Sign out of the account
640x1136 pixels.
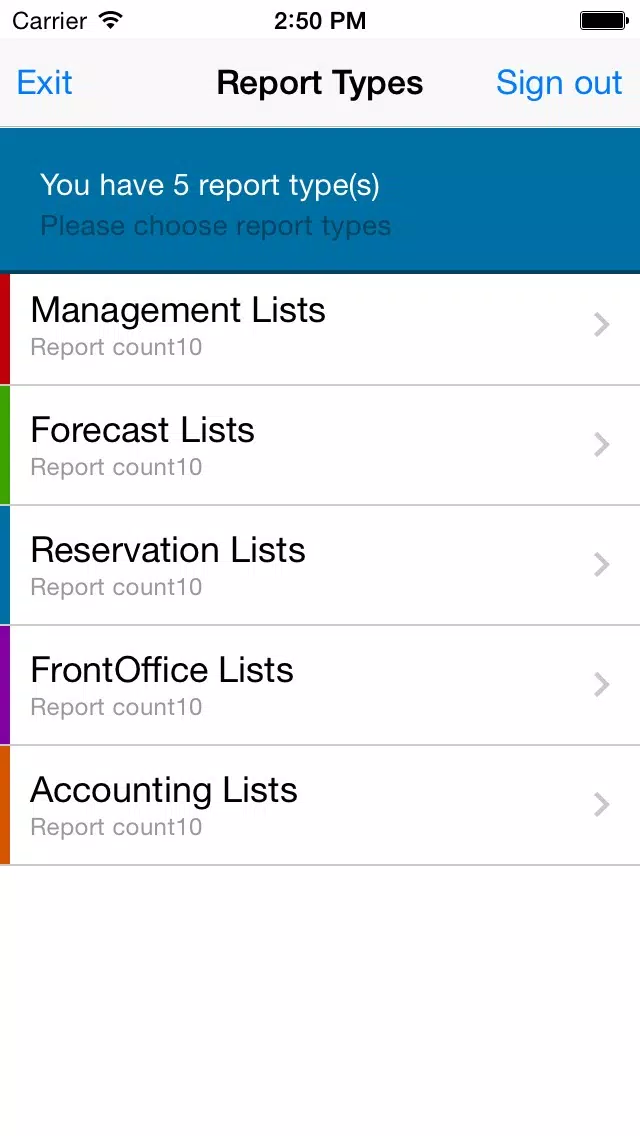(x=559, y=83)
